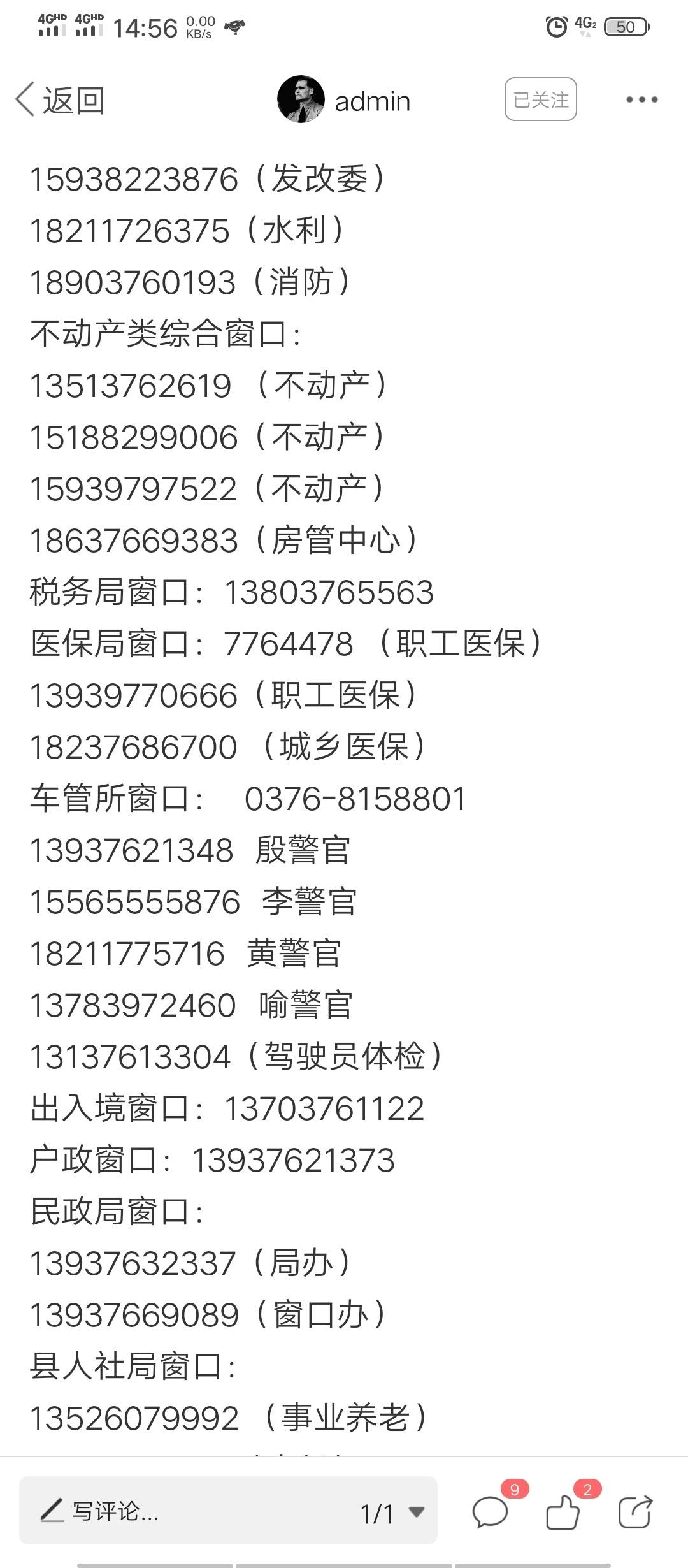Image resolution: width=688 pixels, height=1568 pixels.
Task: Open the three-dot overflow menu
Action: 641,99
